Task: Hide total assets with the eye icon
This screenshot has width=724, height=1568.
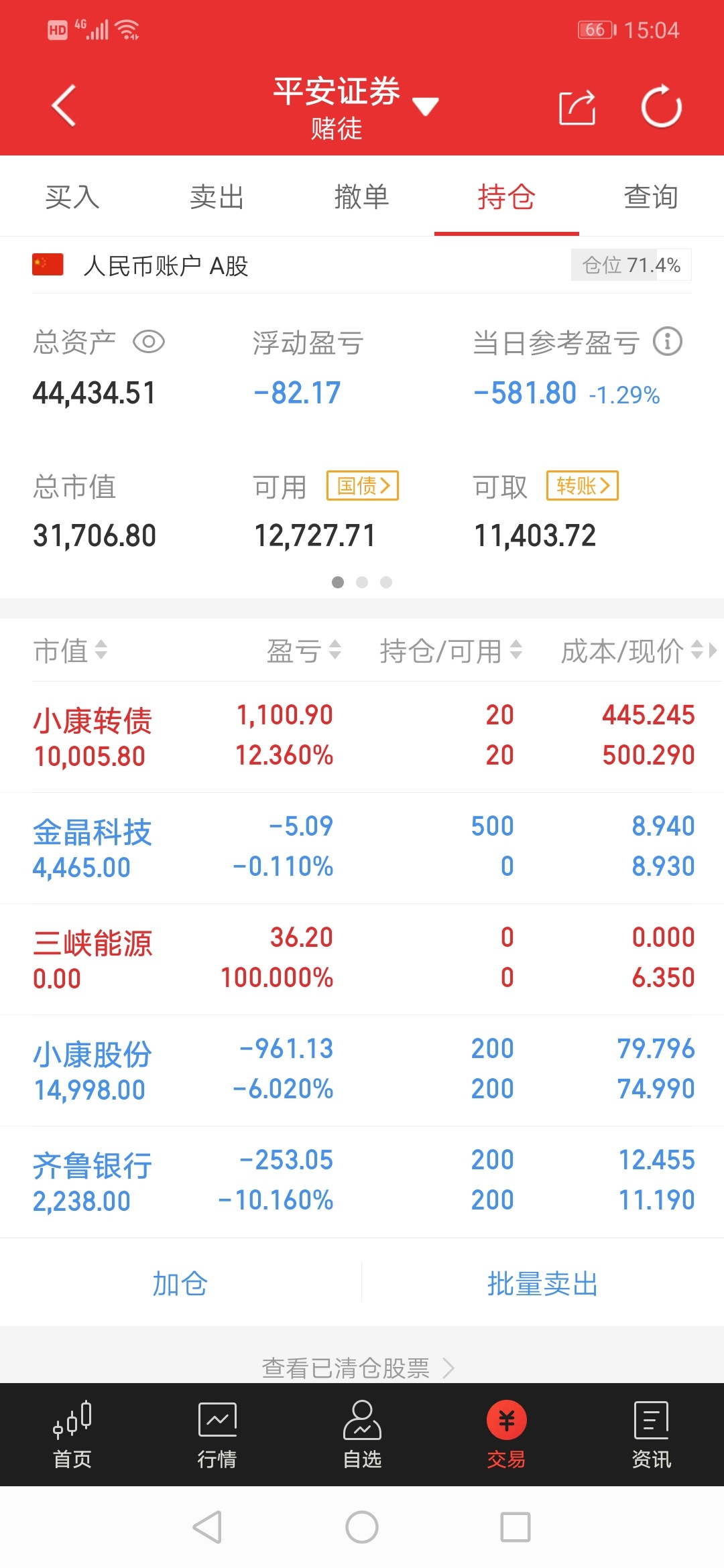Action: coord(149,342)
